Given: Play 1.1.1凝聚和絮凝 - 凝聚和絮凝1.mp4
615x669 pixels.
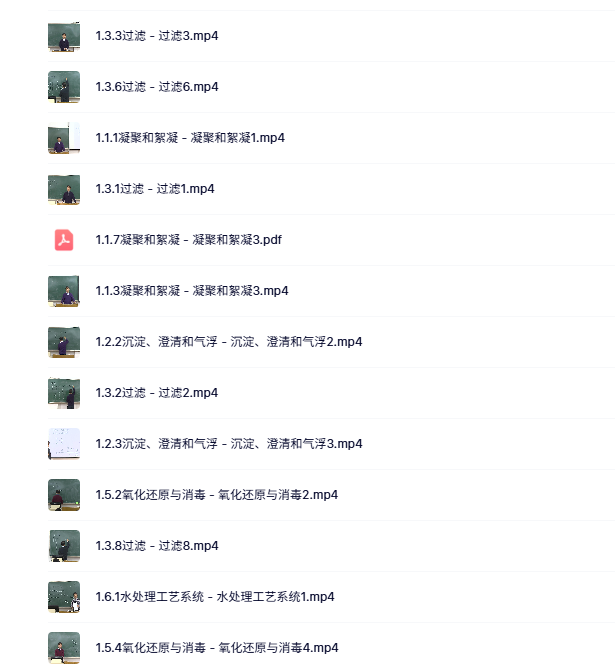Looking at the screenshot, I should (x=190, y=138).
